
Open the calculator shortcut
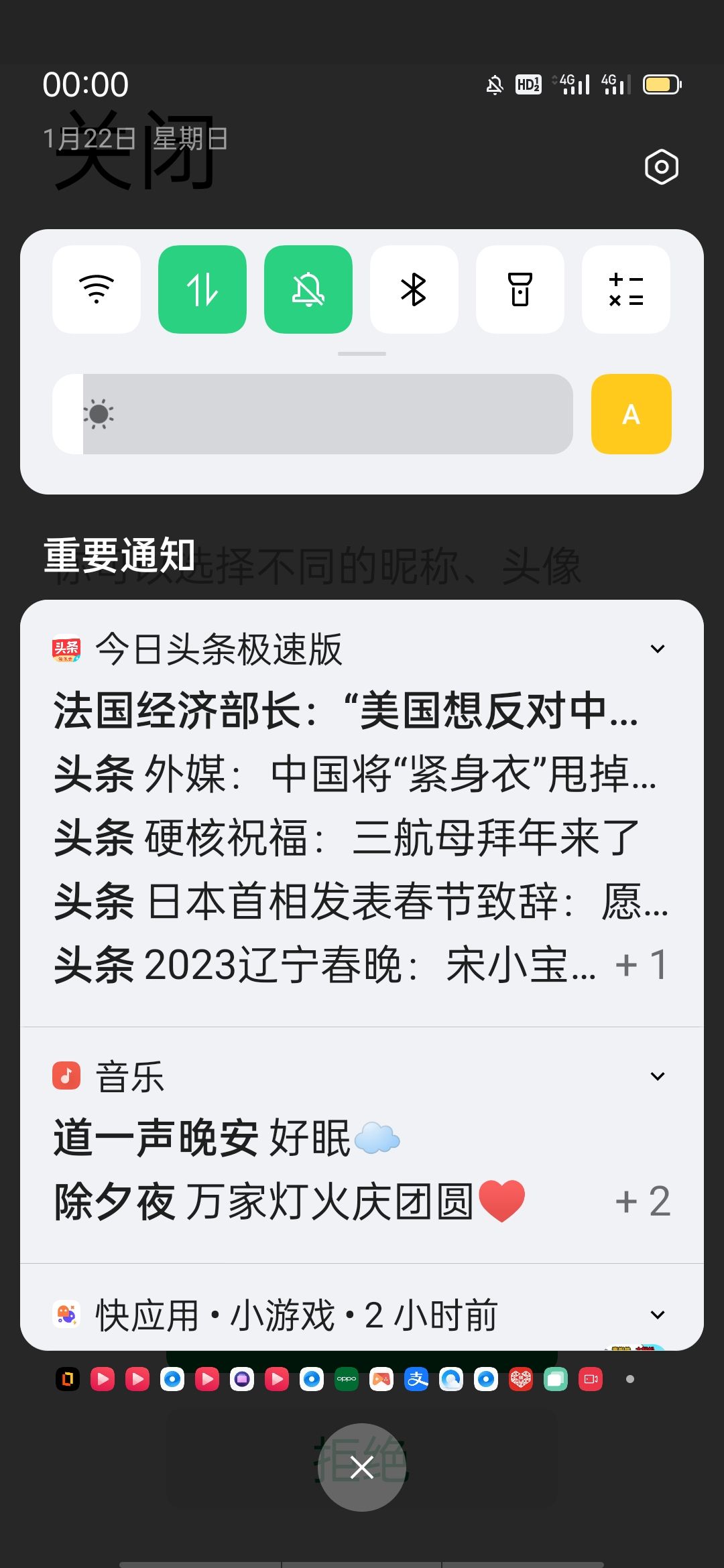(x=625, y=289)
